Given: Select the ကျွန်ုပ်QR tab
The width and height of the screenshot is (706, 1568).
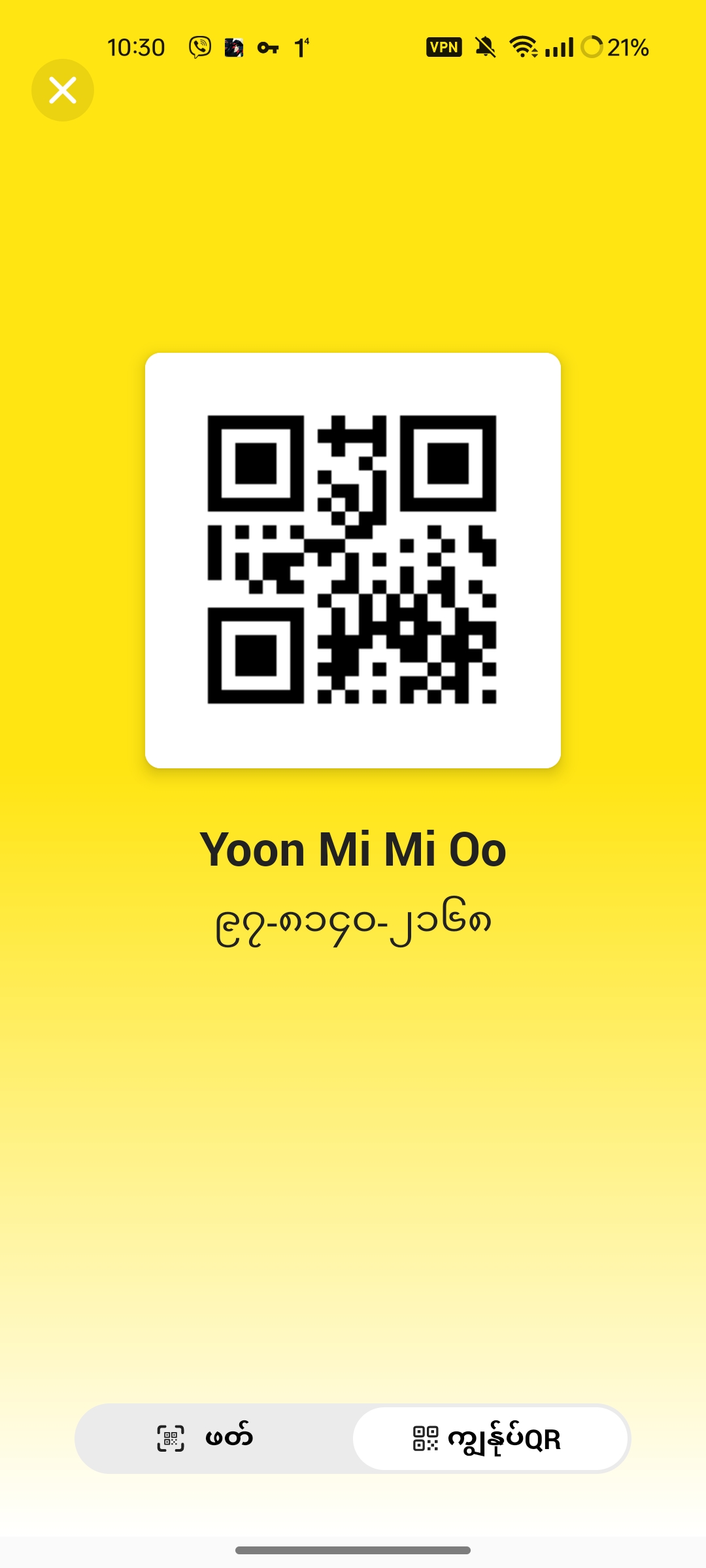Looking at the screenshot, I should pos(490,1439).
